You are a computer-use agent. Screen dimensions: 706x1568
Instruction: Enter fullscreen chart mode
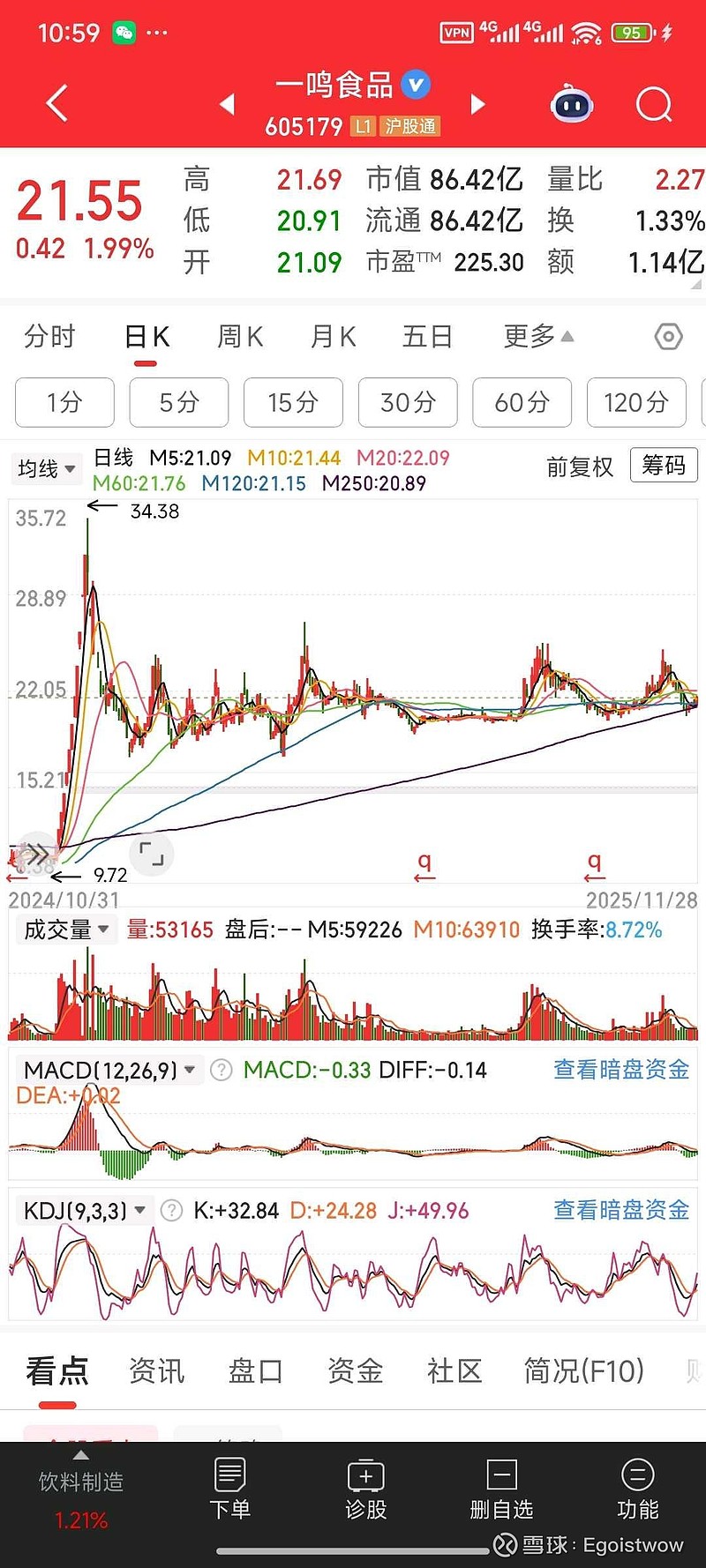click(150, 854)
